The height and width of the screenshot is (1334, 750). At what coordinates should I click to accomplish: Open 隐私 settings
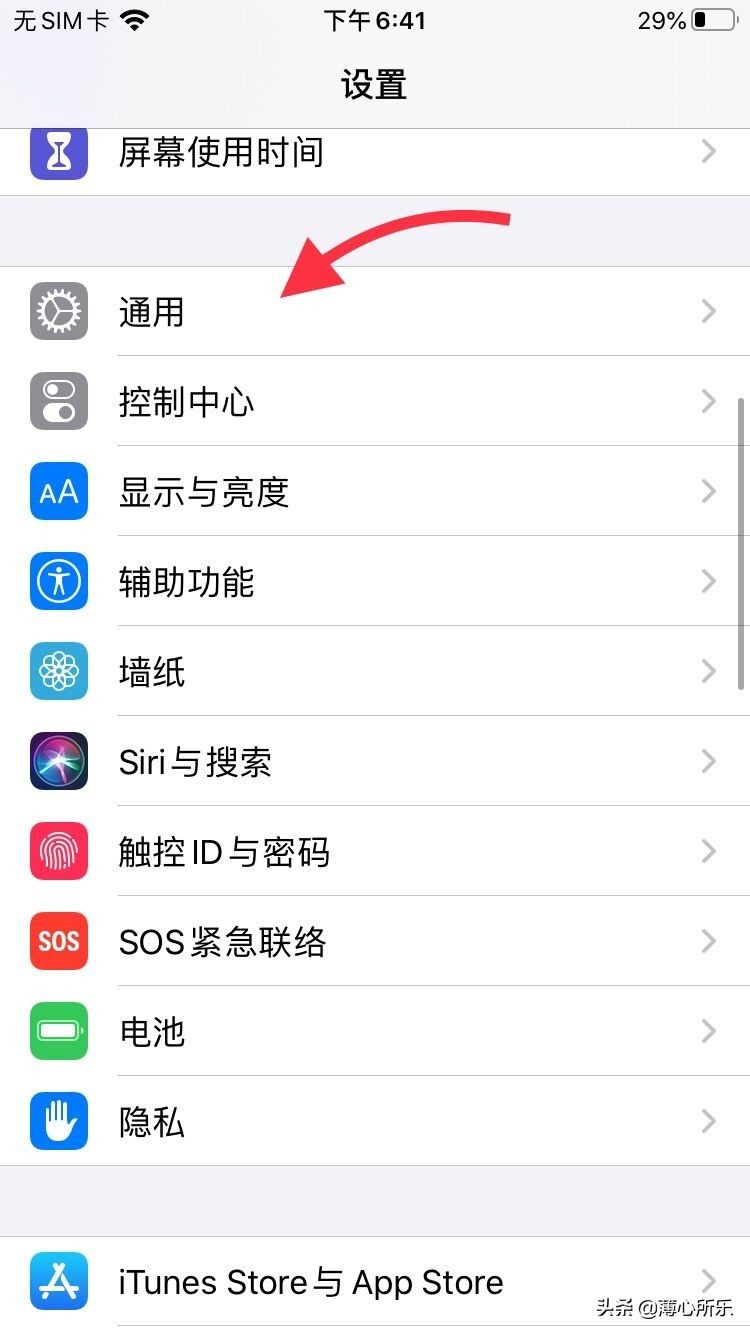(x=375, y=1121)
